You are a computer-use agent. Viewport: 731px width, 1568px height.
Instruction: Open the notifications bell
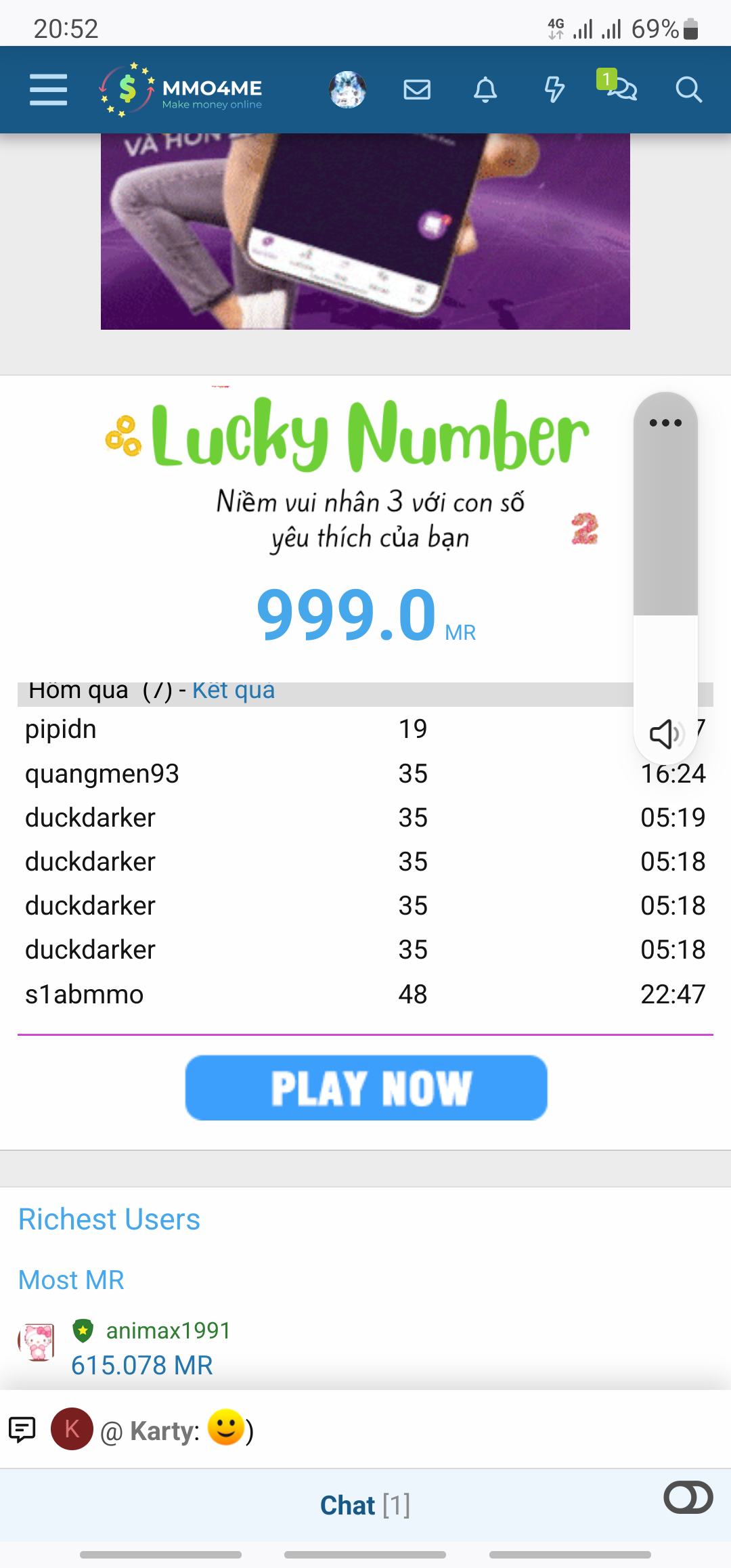485,90
